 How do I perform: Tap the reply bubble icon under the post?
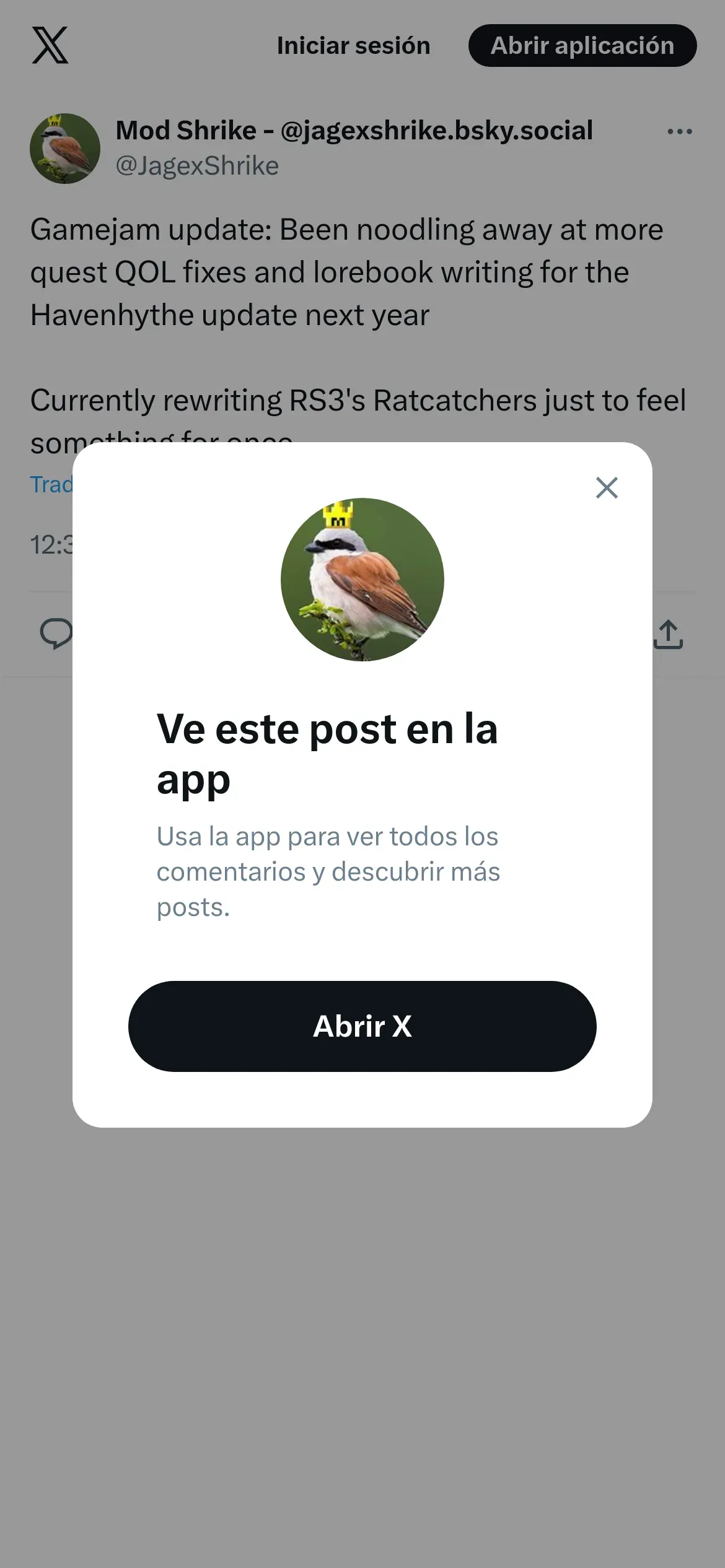55,634
